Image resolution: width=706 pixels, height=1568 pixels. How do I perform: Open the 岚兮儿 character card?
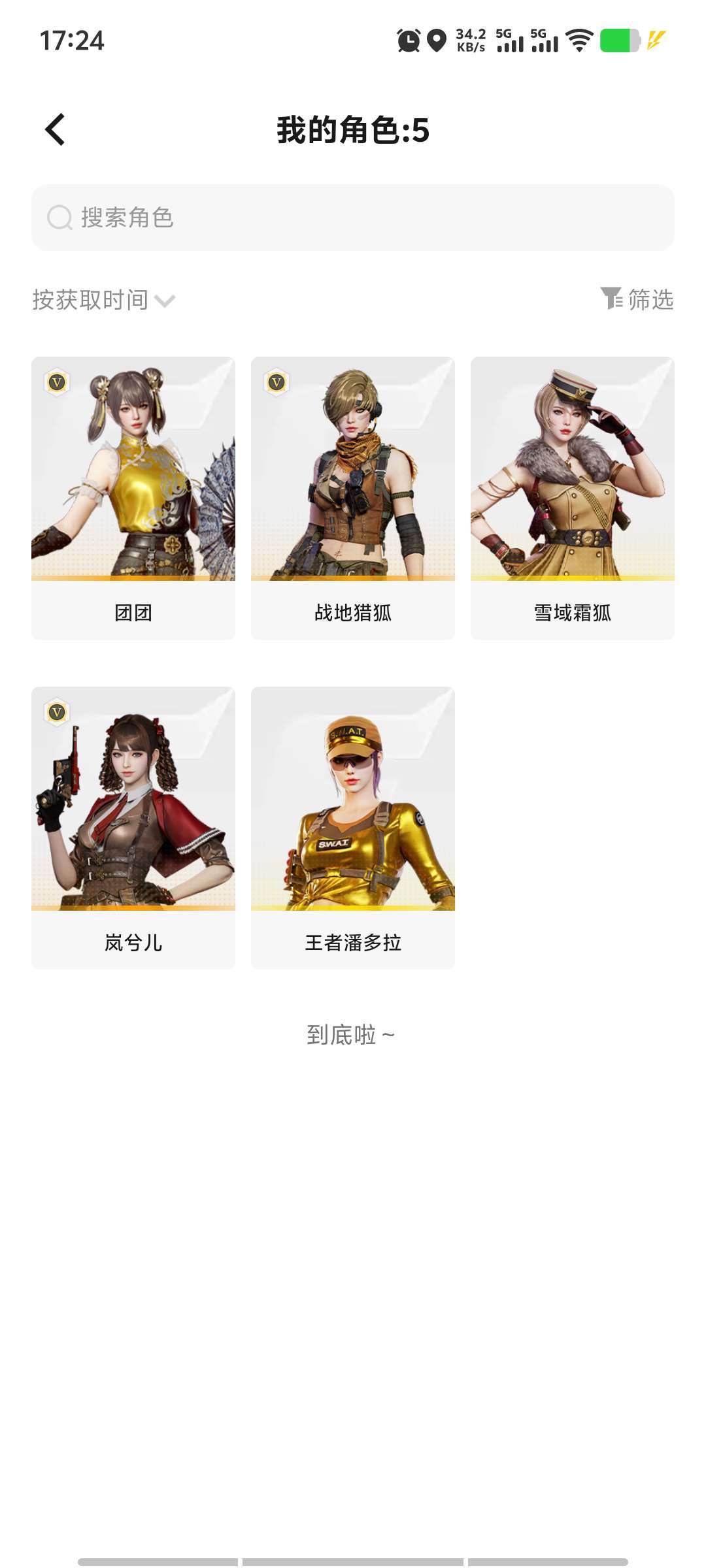[x=133, y=826]
